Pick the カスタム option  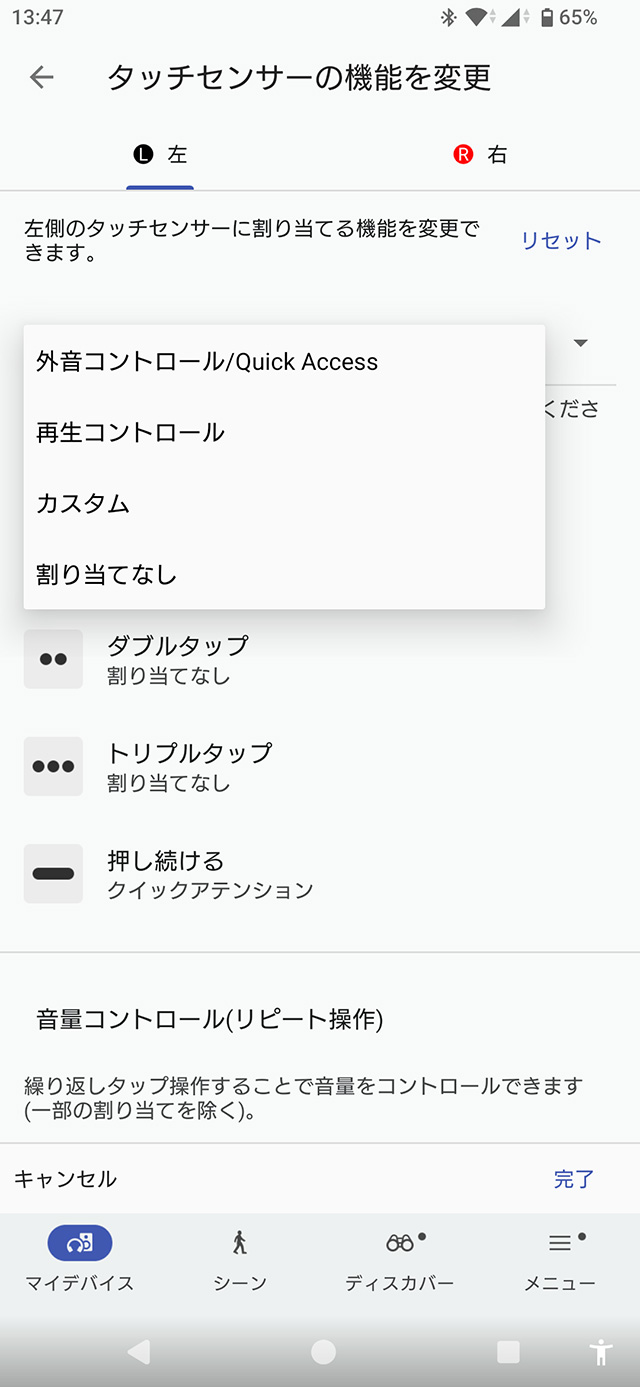click(83, 504)
